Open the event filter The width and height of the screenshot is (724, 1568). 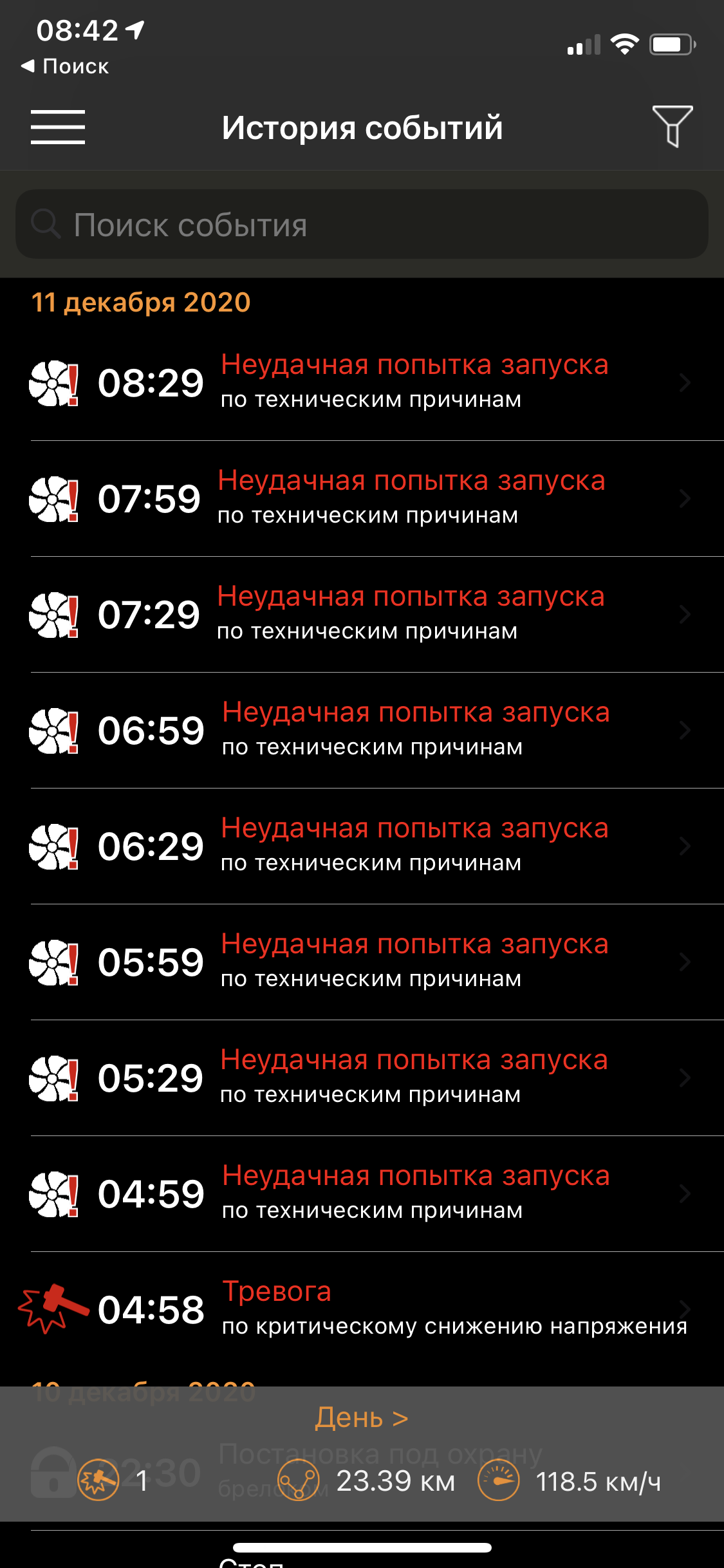pyautogui.click(x=673, y=126)
